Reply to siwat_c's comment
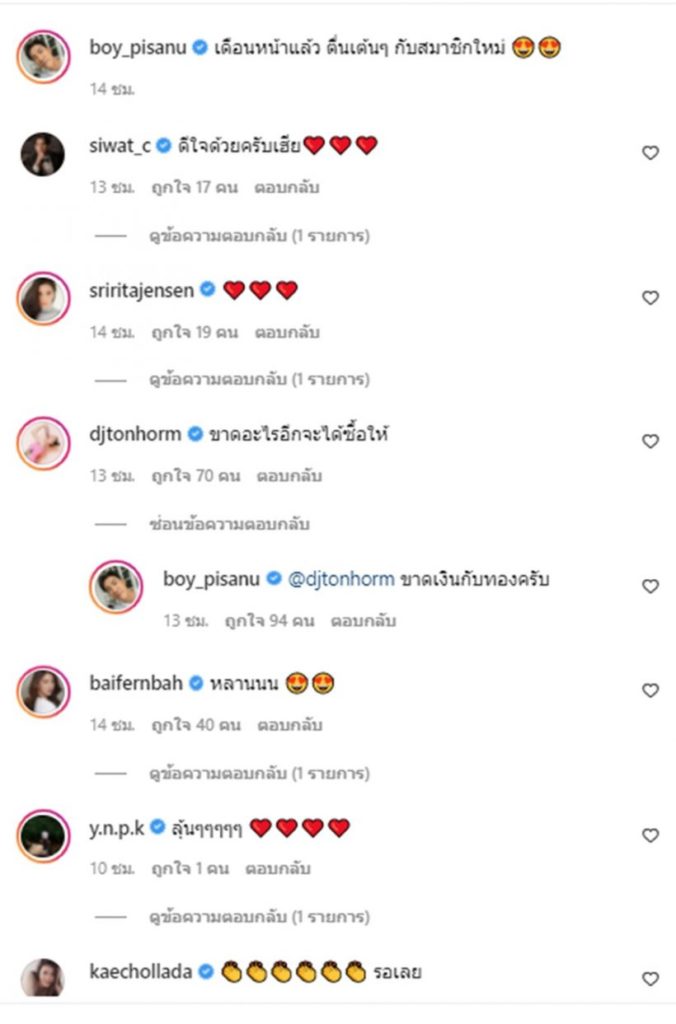Image resolution: width=676 pixels, height=1024 pixels. pyautogui.click(x=287, y=187)
